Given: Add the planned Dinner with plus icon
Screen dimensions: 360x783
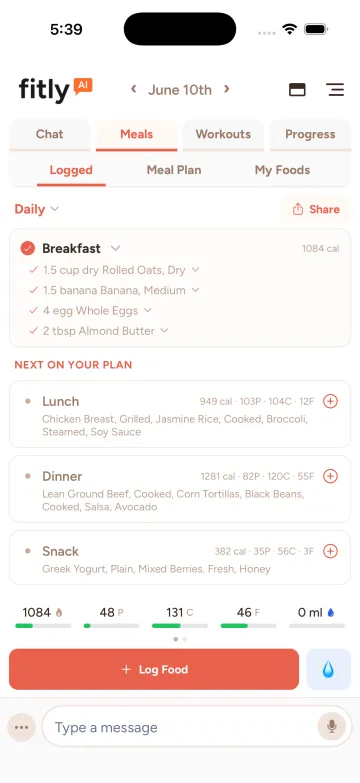Looking at the screenshot, I should tap(331, 476).
